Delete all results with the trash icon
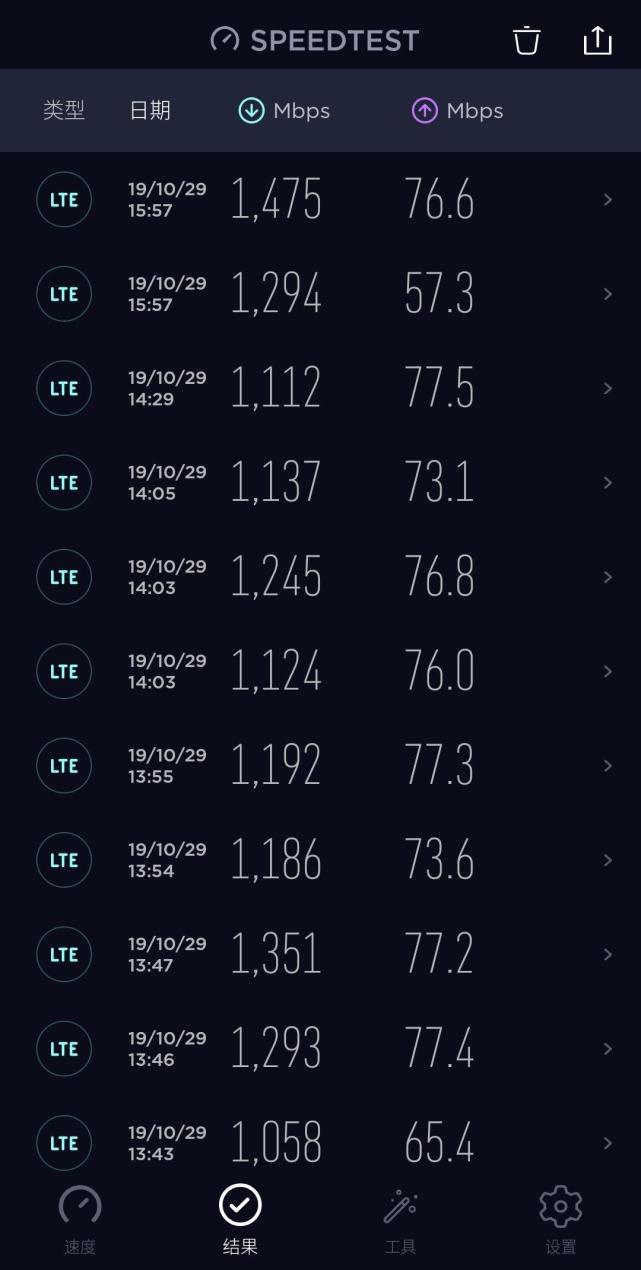The image size is (641, 1270). [526, 40]
